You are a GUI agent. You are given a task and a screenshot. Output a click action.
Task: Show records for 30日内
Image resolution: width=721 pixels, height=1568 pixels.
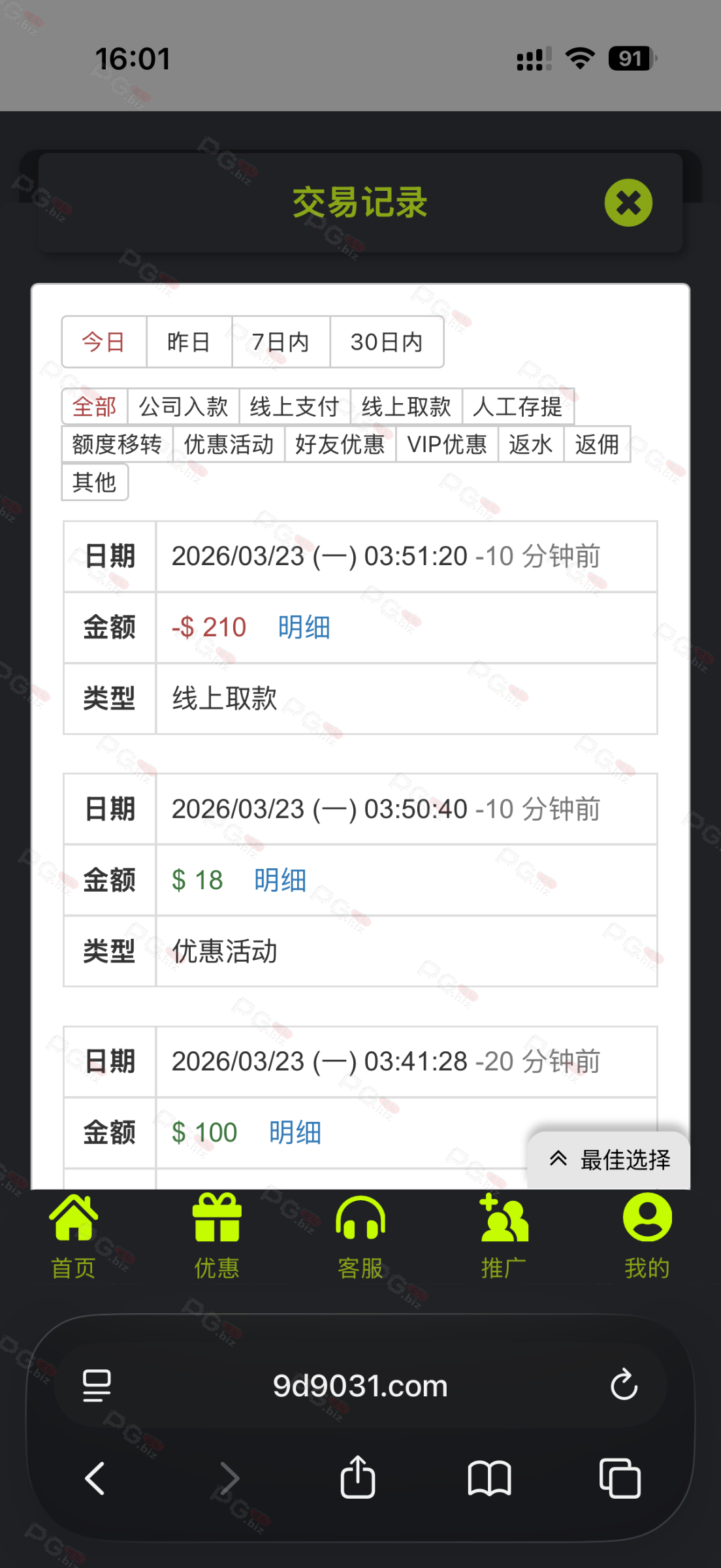point(387,342)
